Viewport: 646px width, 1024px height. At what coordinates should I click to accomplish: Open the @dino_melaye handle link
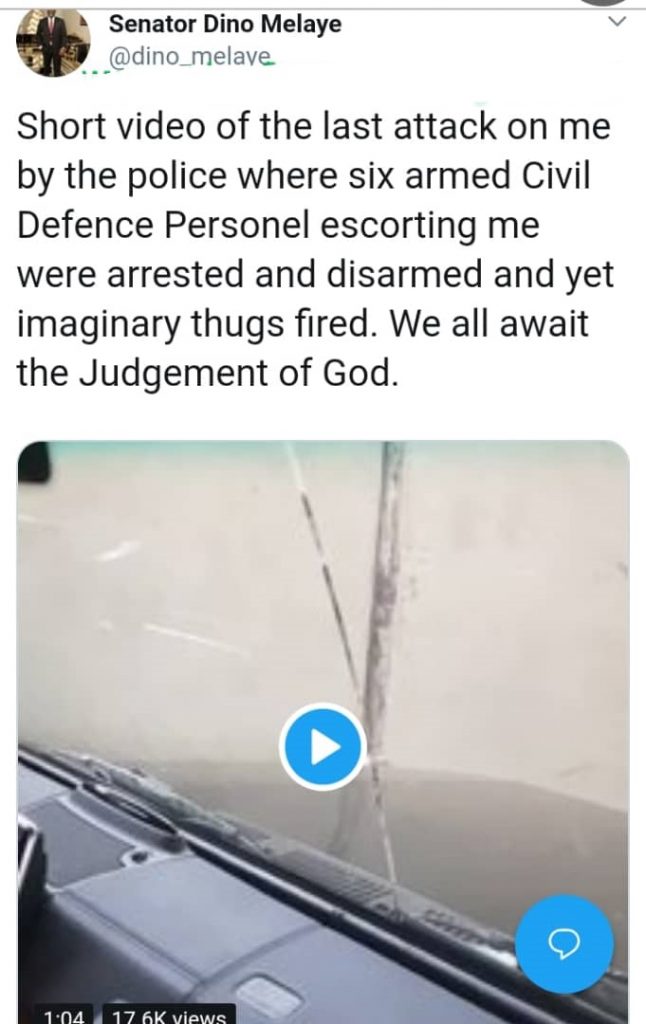(x=190, y=58)
